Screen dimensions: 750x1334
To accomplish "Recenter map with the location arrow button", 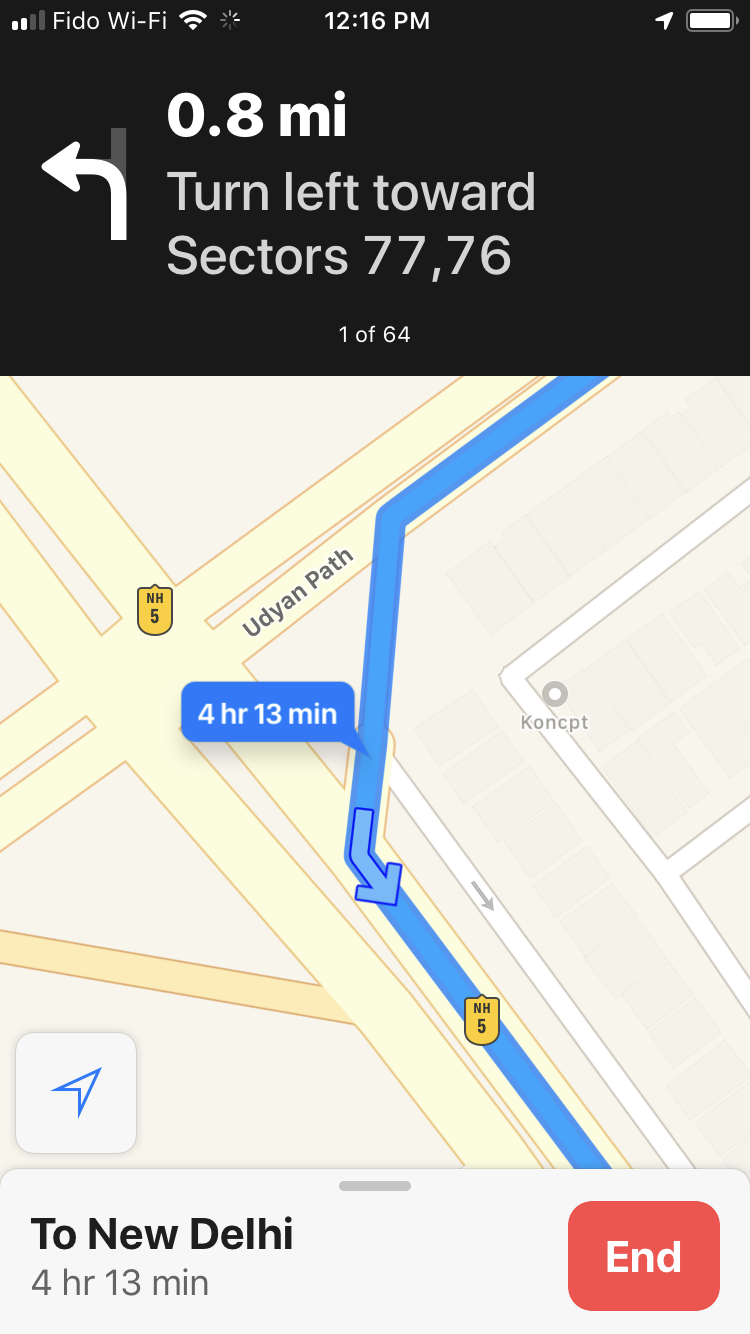I will click(x=76, y=1093).
